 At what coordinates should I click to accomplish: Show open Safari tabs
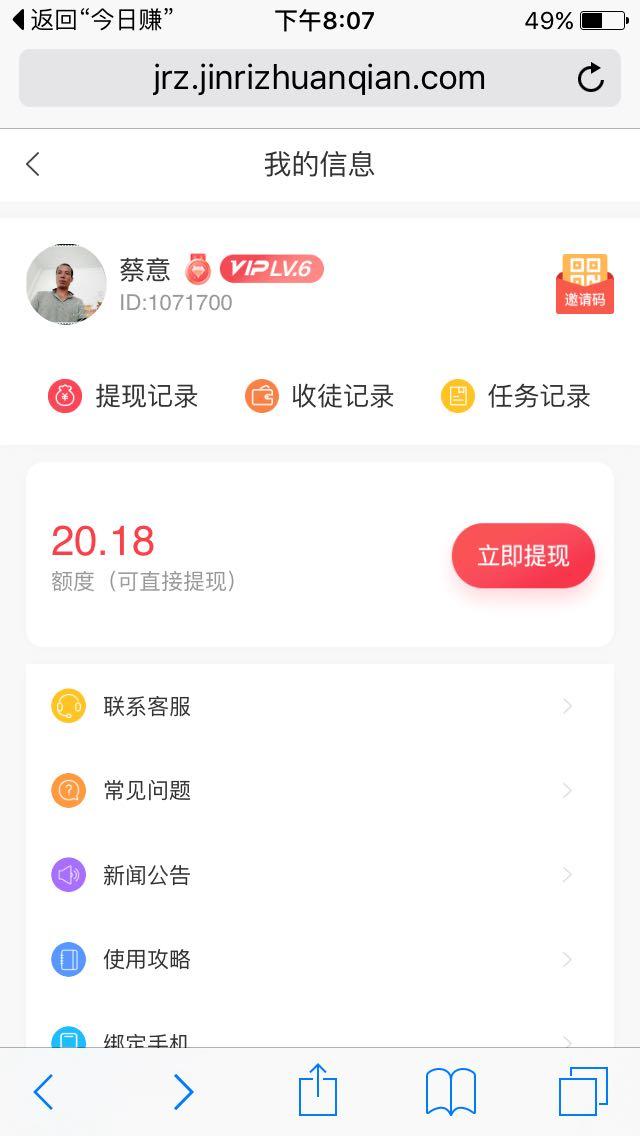tap(583, 1092)
